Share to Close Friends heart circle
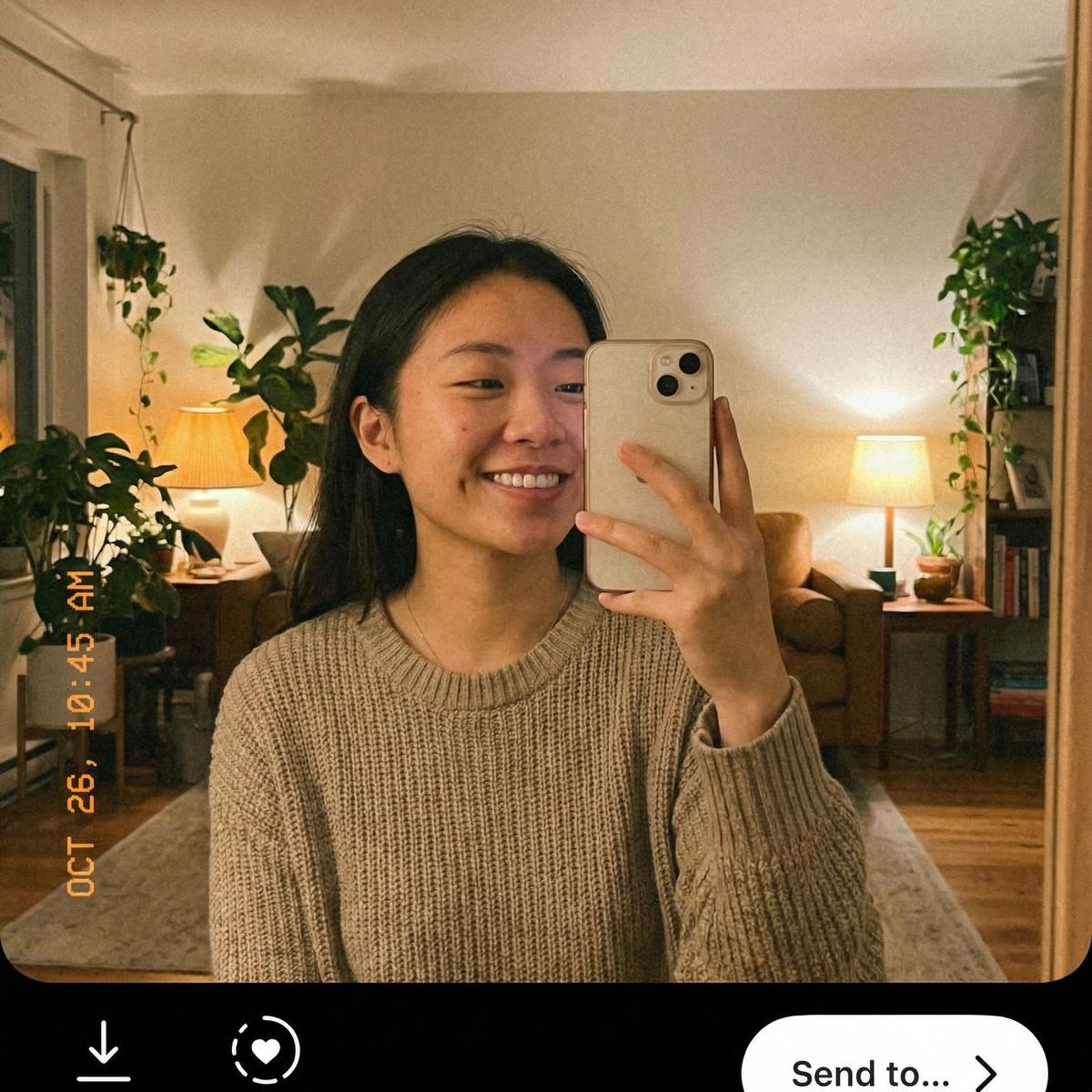This screenshot has height=1092, width=1092. pyautogui.click(x=265, y=1050)
